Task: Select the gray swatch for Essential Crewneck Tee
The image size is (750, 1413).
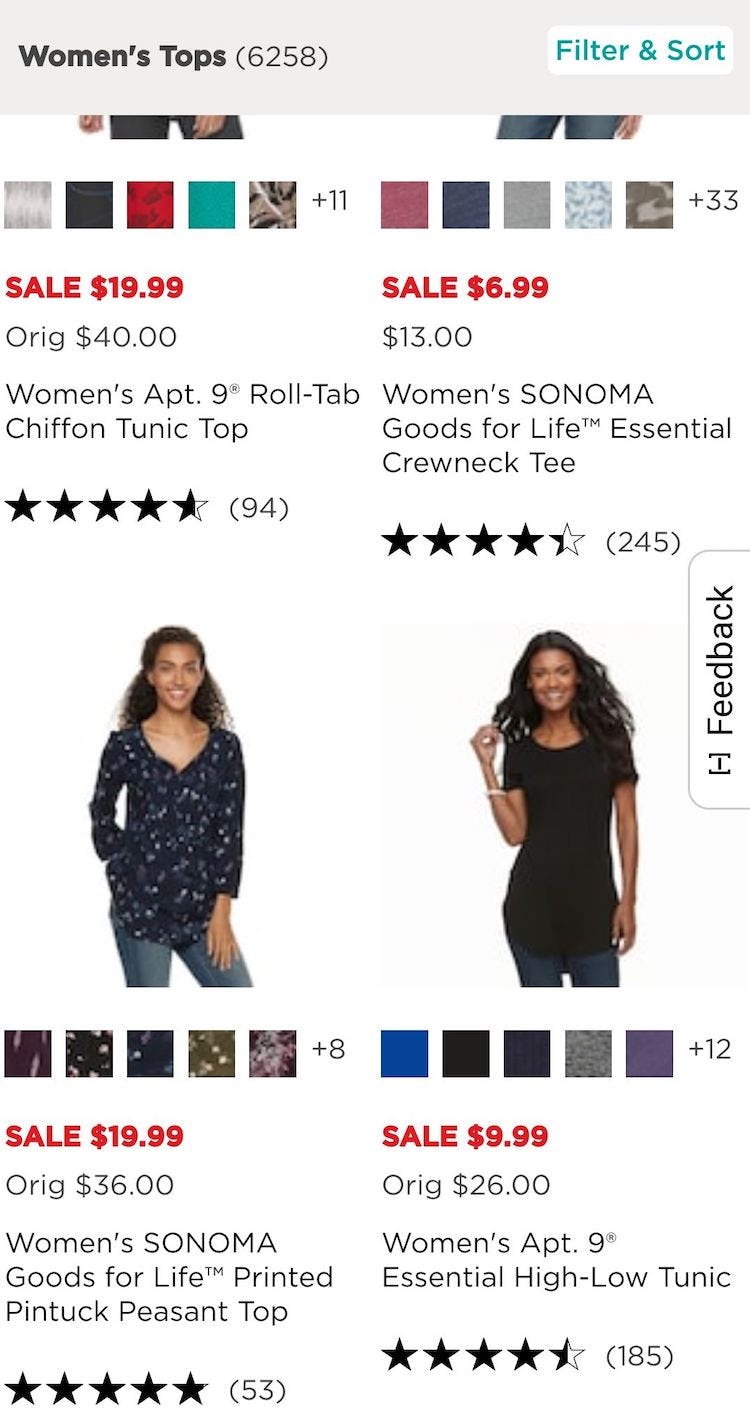Action: tap(527, 205)
